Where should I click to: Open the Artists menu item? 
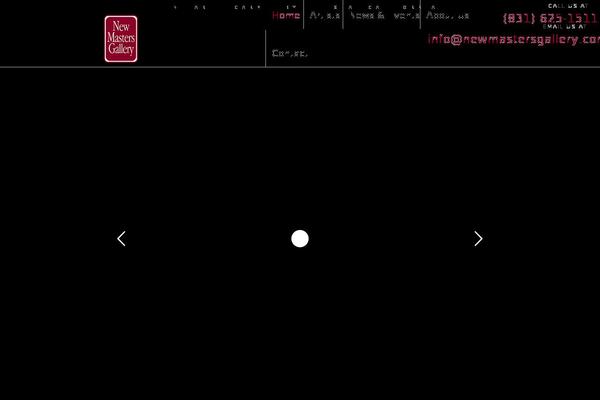[325, 16]
